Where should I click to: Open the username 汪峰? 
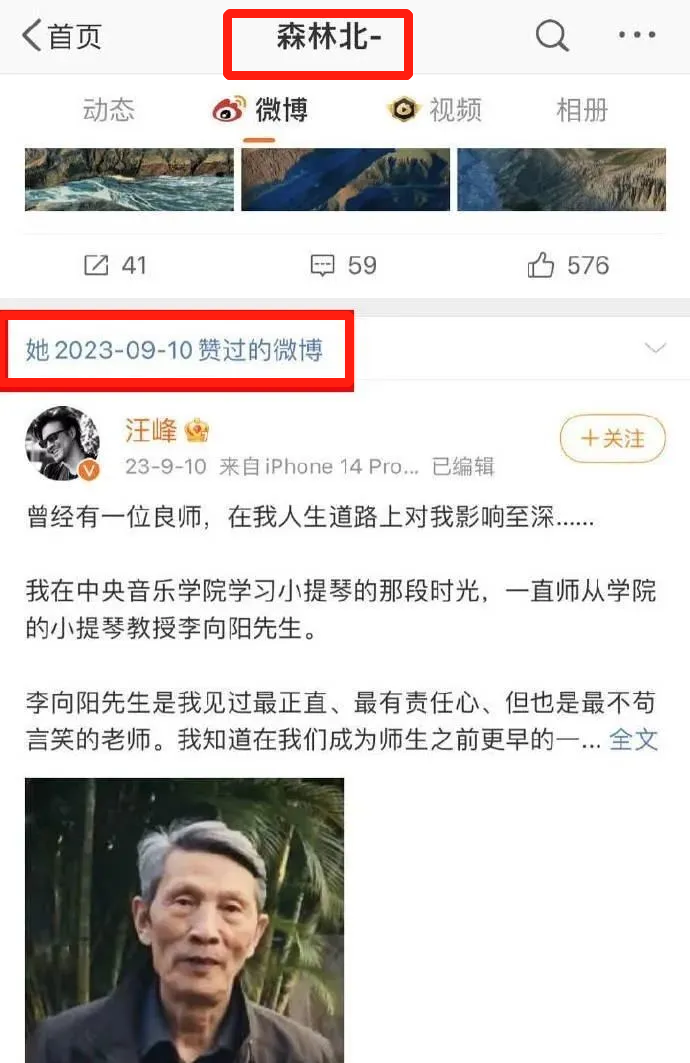pyautogui.click(x=151, y=431)
